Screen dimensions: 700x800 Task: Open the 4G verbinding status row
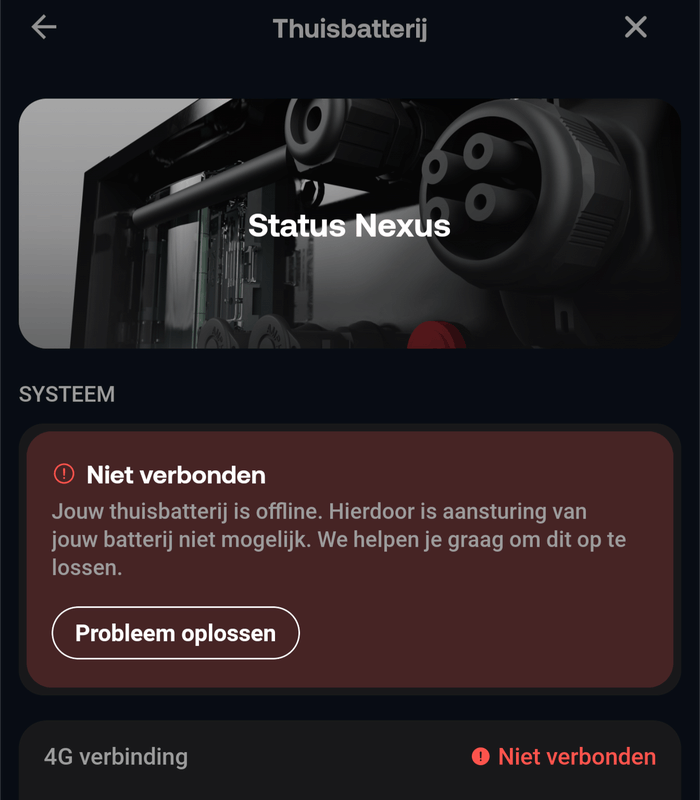click(350, 757)
